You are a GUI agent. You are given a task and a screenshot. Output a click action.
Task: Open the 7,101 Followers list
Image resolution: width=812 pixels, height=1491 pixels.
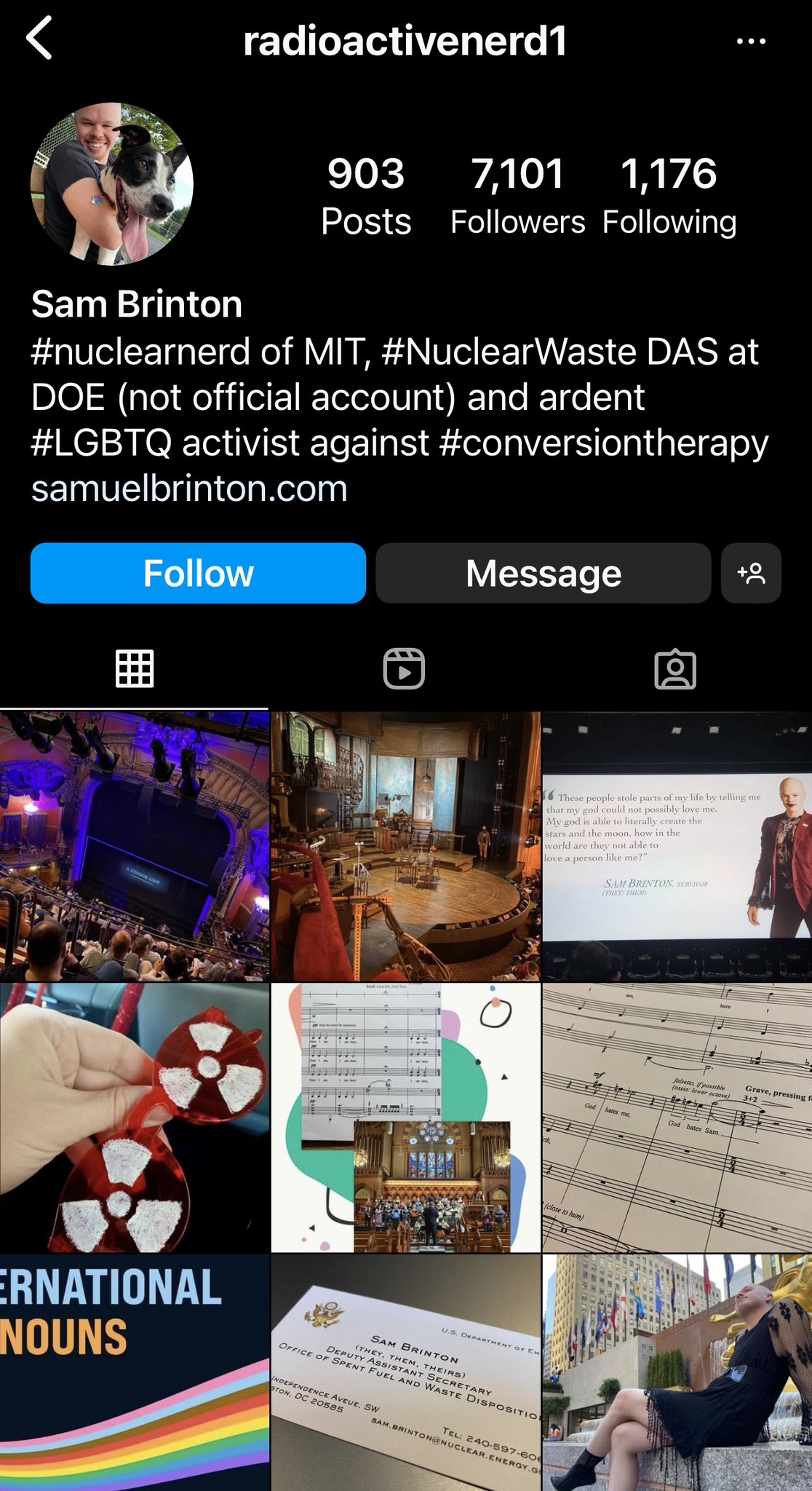tap(517, 197)
